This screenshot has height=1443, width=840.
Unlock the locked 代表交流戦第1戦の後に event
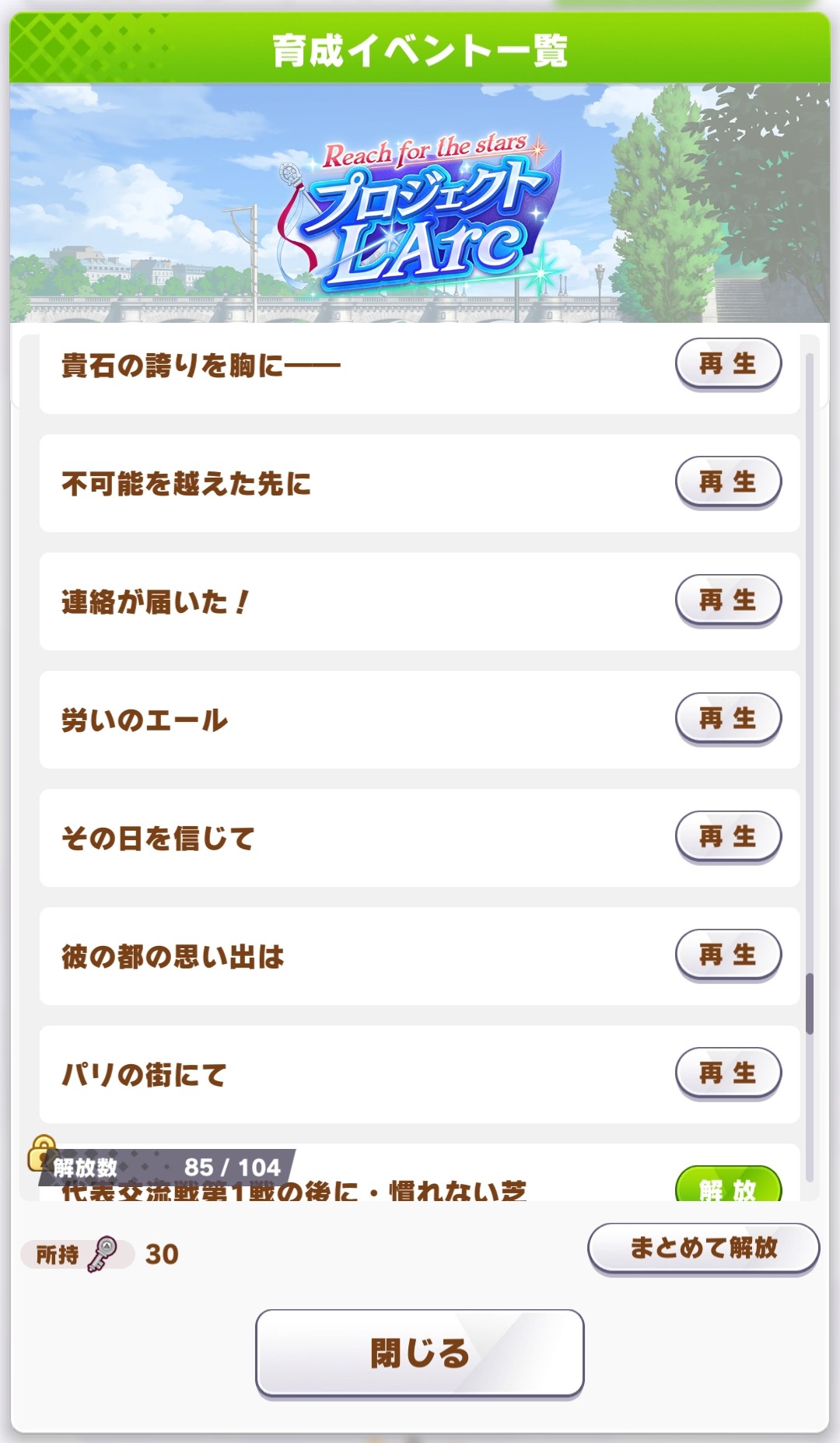pyautogui.click(x=728, y=1187)
